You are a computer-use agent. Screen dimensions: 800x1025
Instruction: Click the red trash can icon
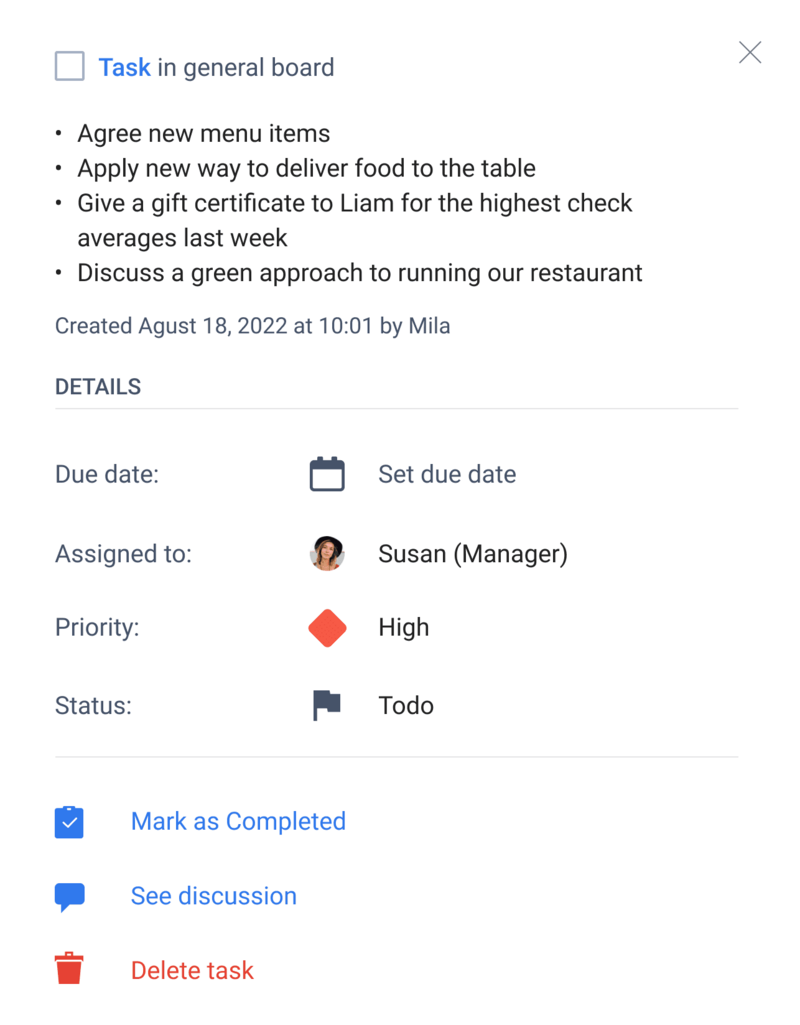69,967
